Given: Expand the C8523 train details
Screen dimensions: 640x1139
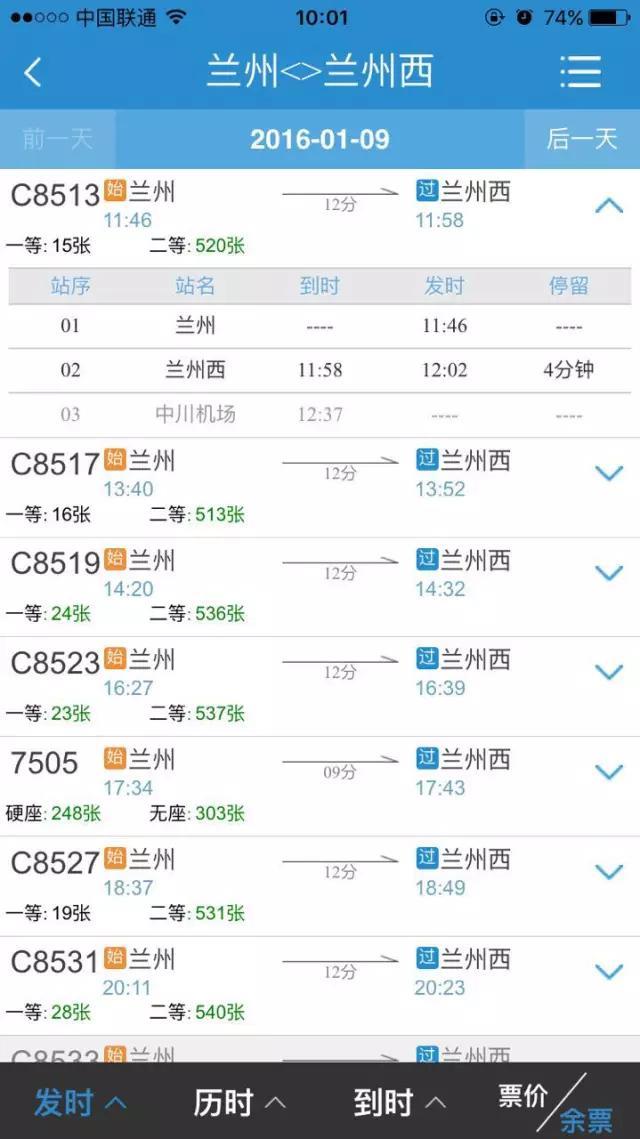Looking at the screenshot, I should coord(609,673).
